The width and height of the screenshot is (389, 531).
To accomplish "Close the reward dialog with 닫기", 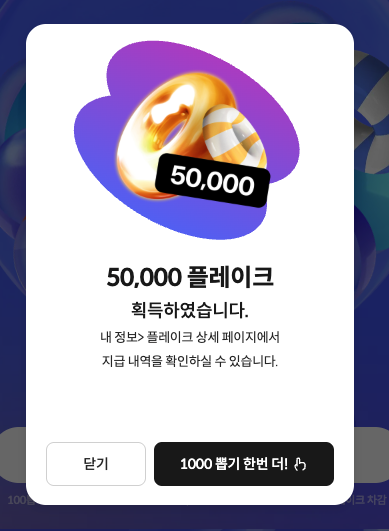I will (x=96, y=464).
